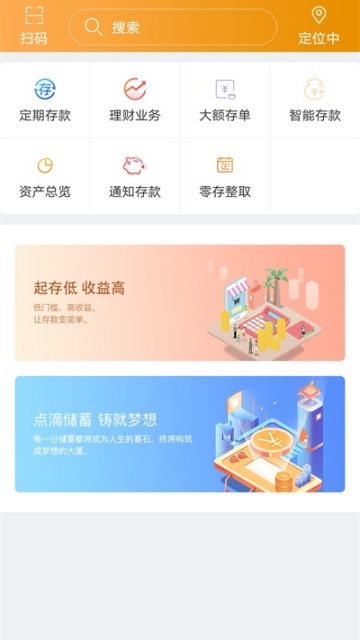The height and width of the screenshot is (640, 360).
Task: Open 通知存款 notice deposit
Action: click(x=135, y=177)
